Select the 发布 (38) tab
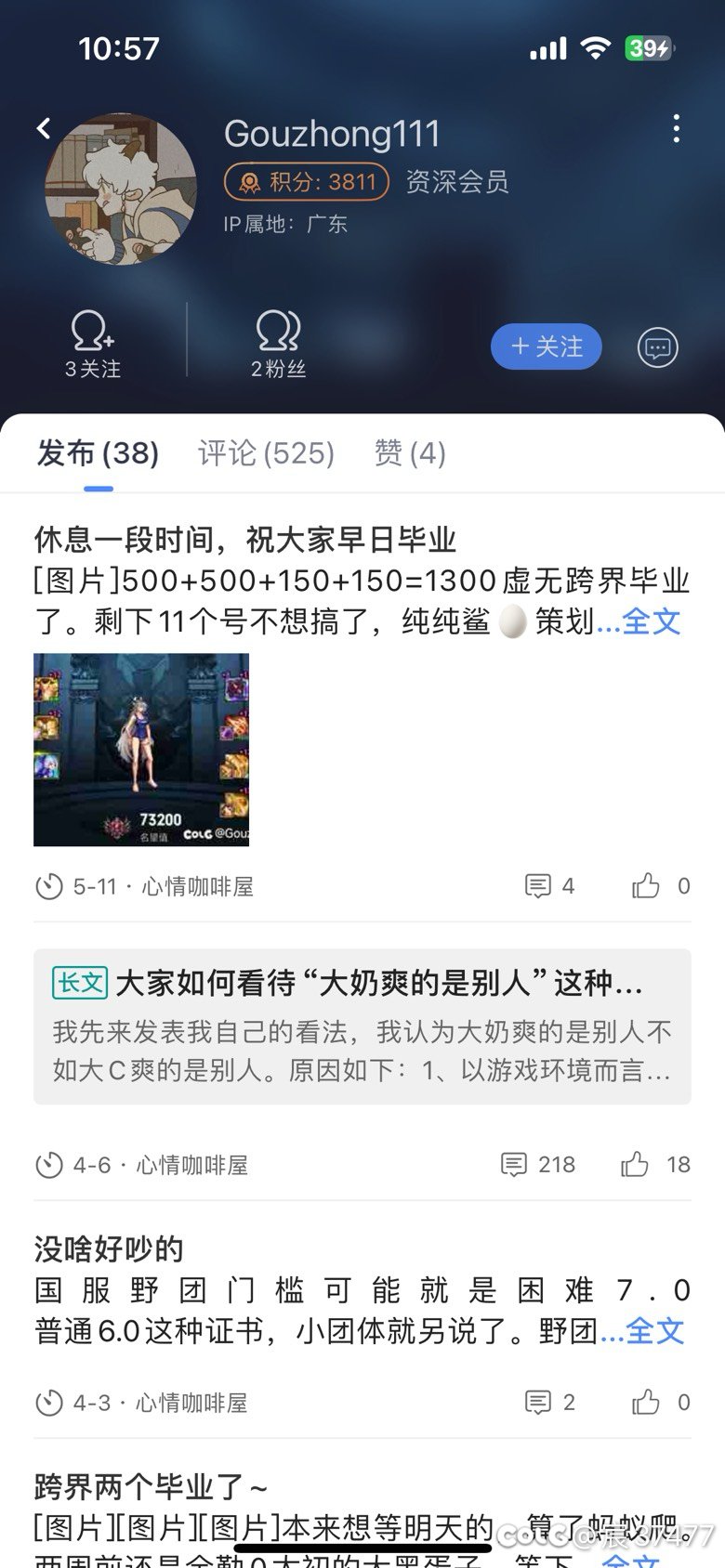The width and height of the screenshot is (725, 1568). (x=98, y=453)
